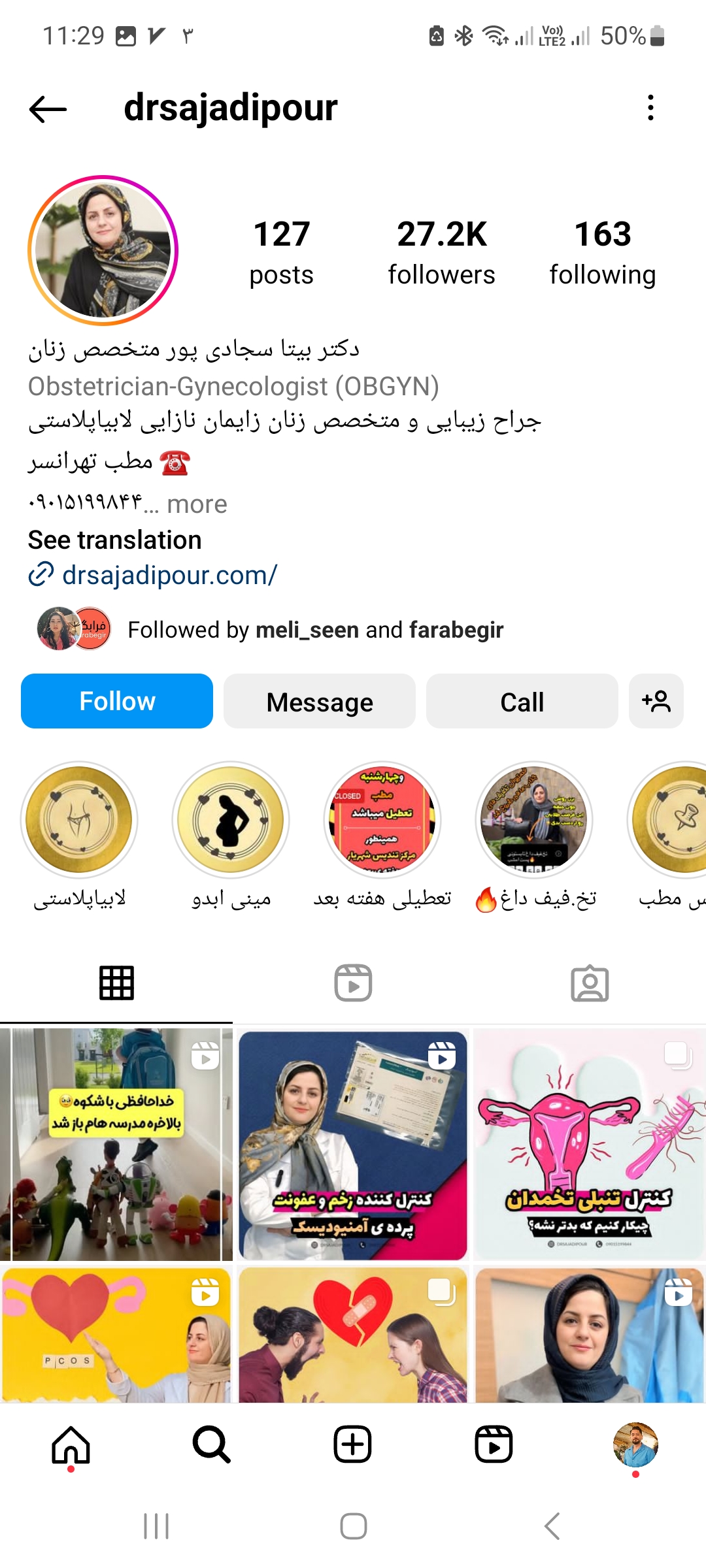Tap the 27.2K followers count
Screen dimensions: 706x1568
pyautogui.click(x=441, y=252)
